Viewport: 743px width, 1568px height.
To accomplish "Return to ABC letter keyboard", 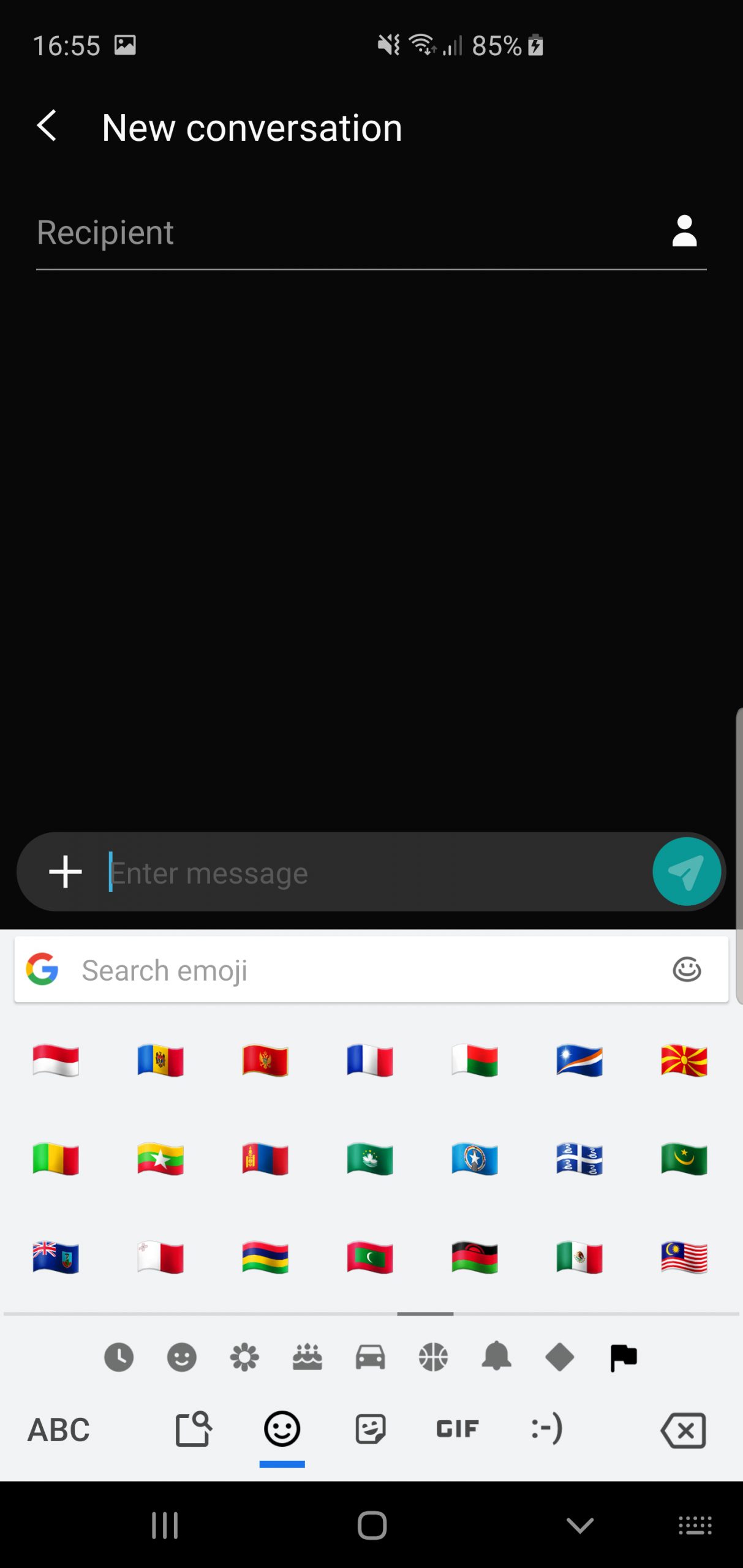I will tap(59, 1430).
